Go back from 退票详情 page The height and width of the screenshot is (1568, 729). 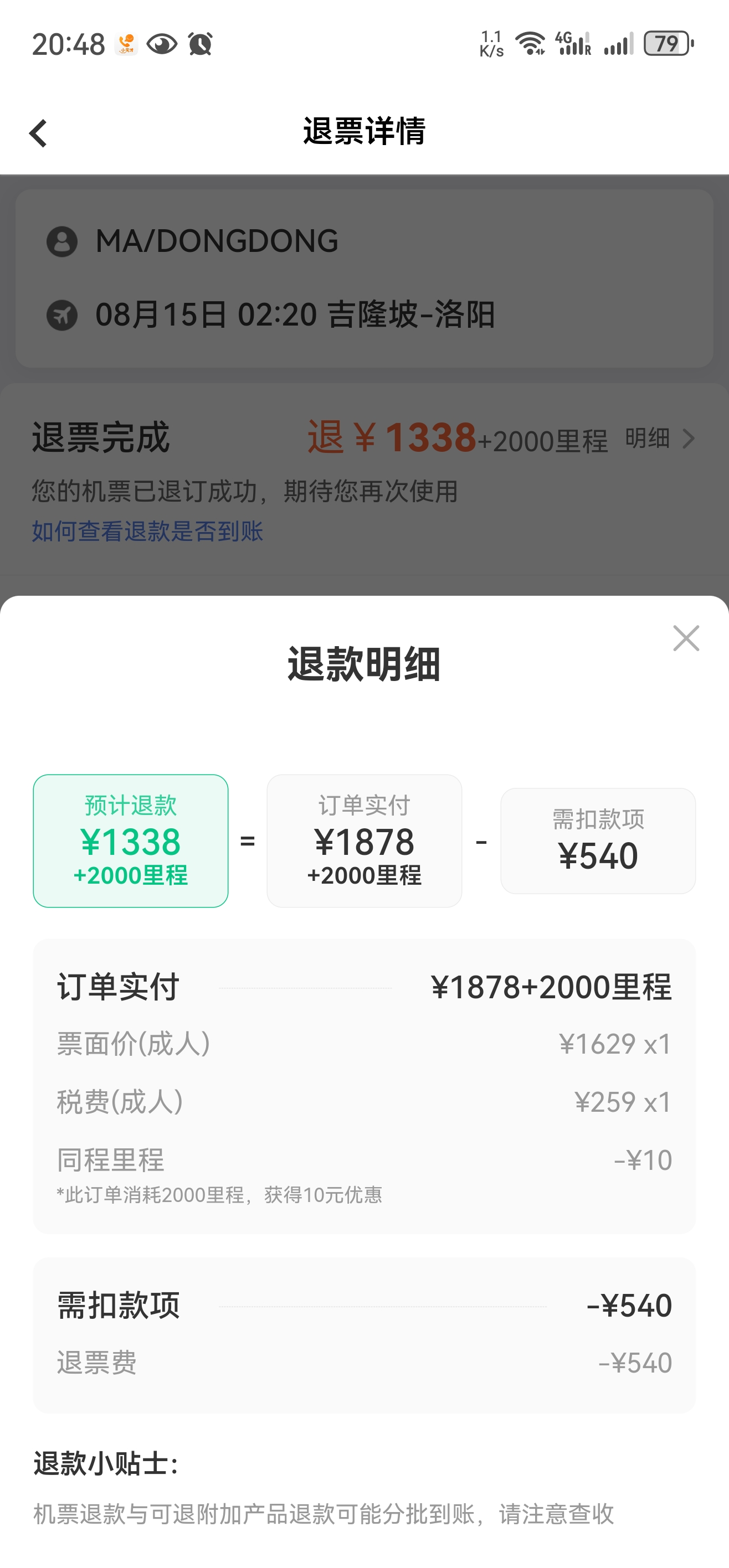[x=38, y=133]
